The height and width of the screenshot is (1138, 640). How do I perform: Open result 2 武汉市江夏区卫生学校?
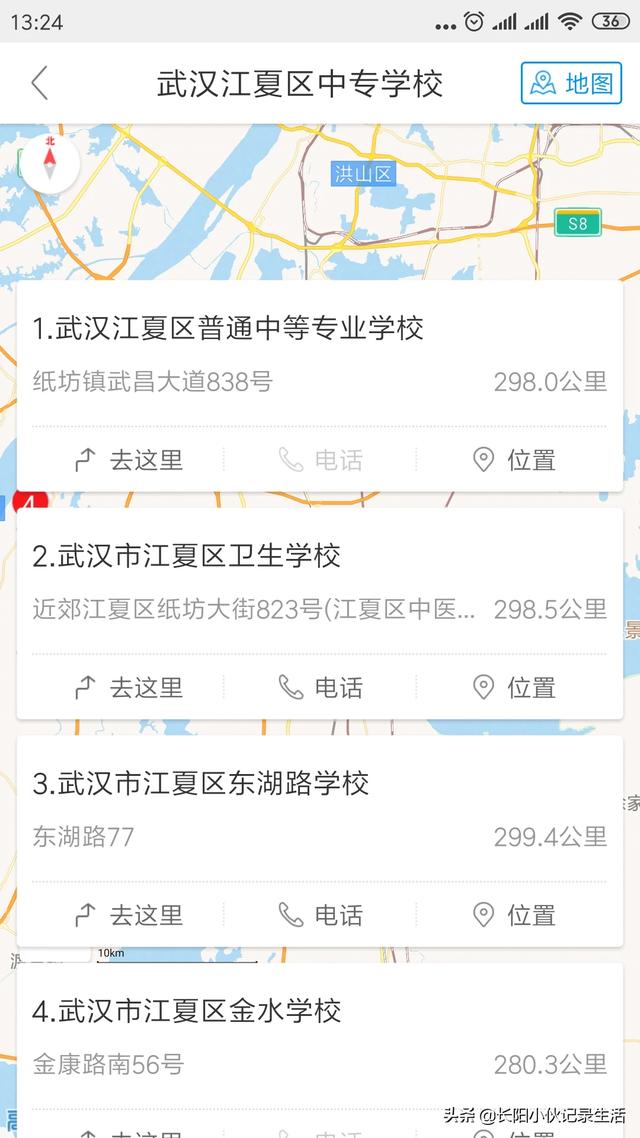186,556
